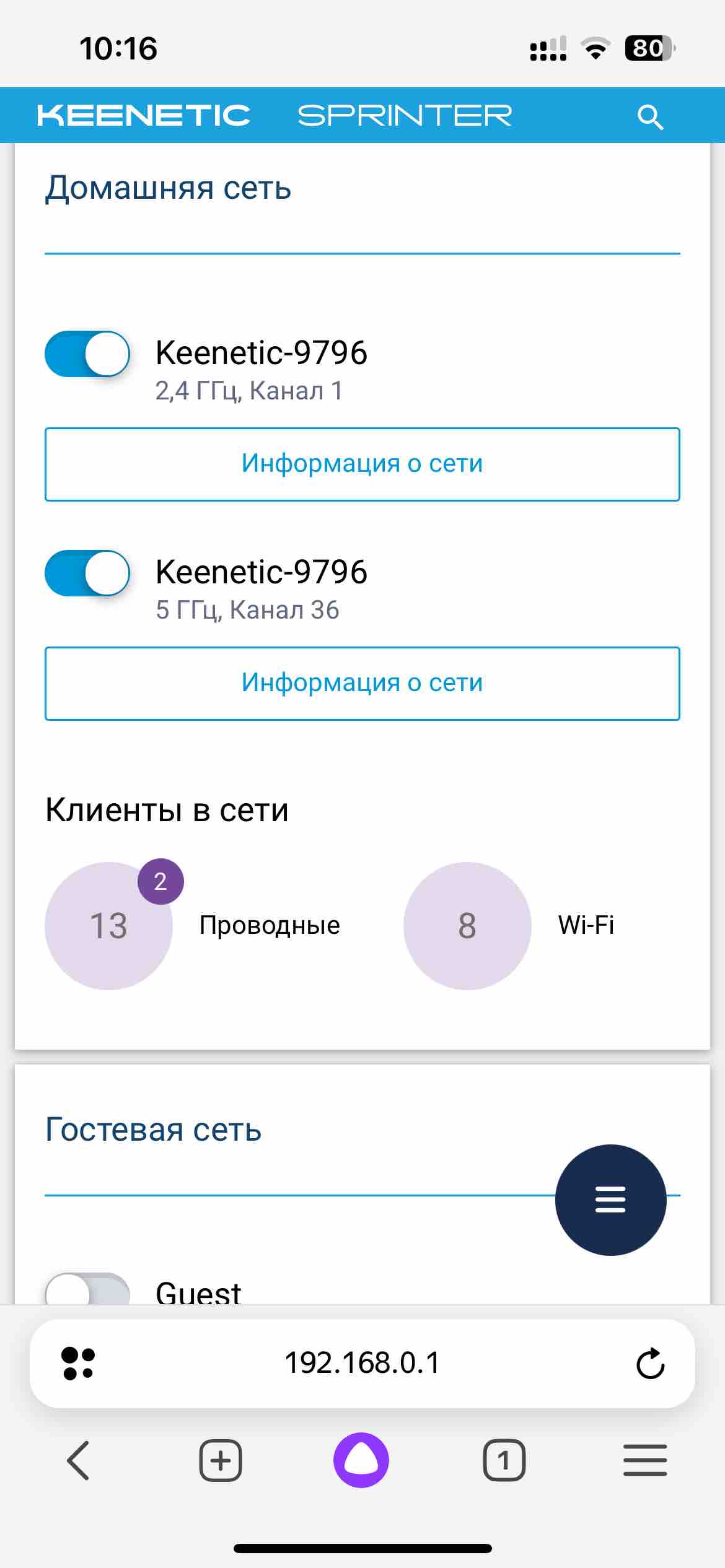This screenshot has height=1568, width=725.
Task: View the 8 Wi-Fi clients
Action: (467, 925)
